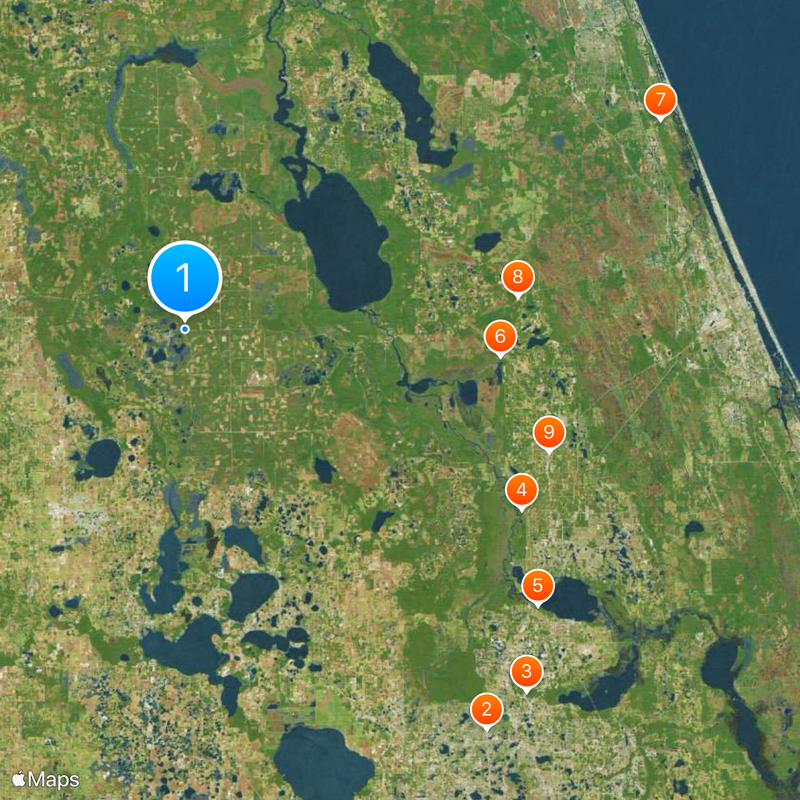Tap the orange pin numbered 8

tap(517, 277)
